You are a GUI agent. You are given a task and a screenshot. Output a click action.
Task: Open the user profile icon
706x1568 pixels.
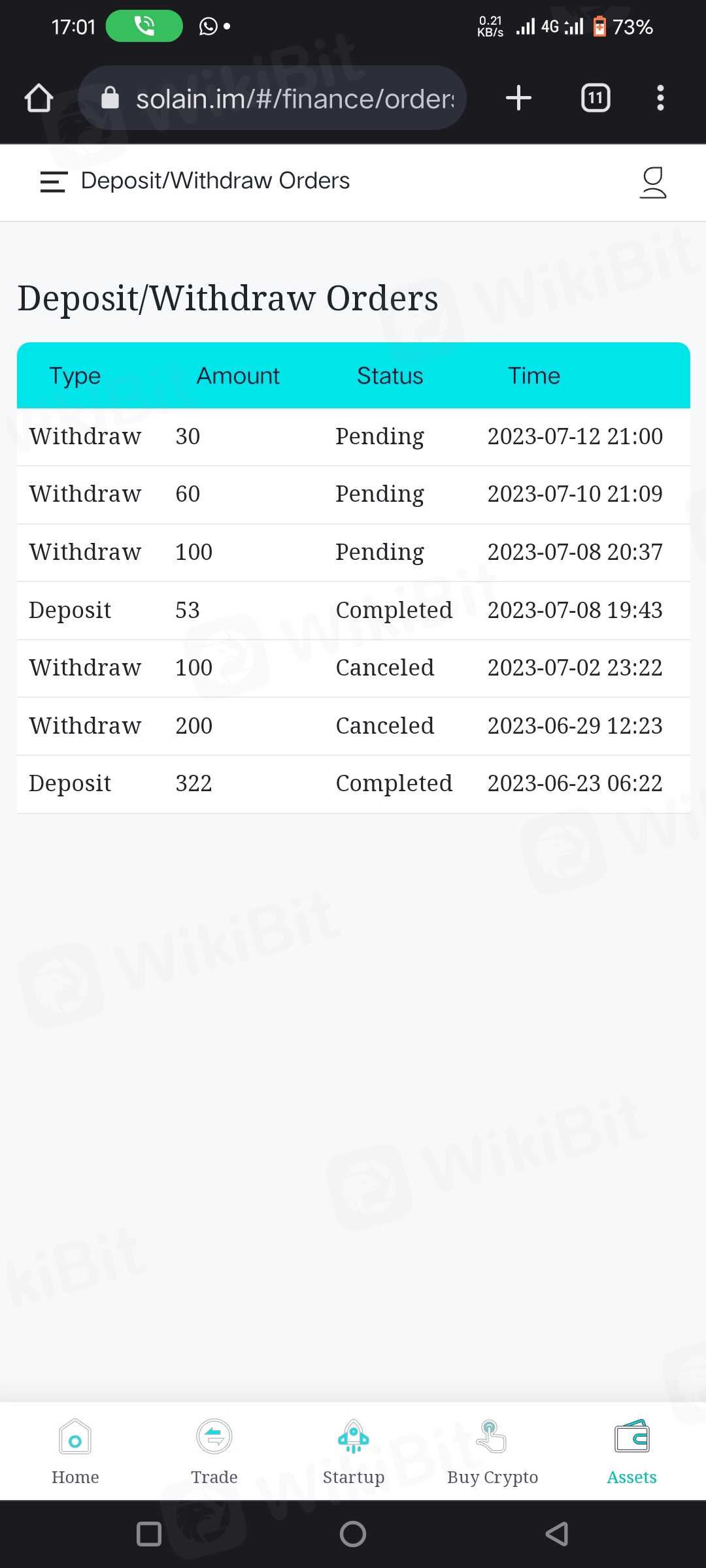pos(652,182)
